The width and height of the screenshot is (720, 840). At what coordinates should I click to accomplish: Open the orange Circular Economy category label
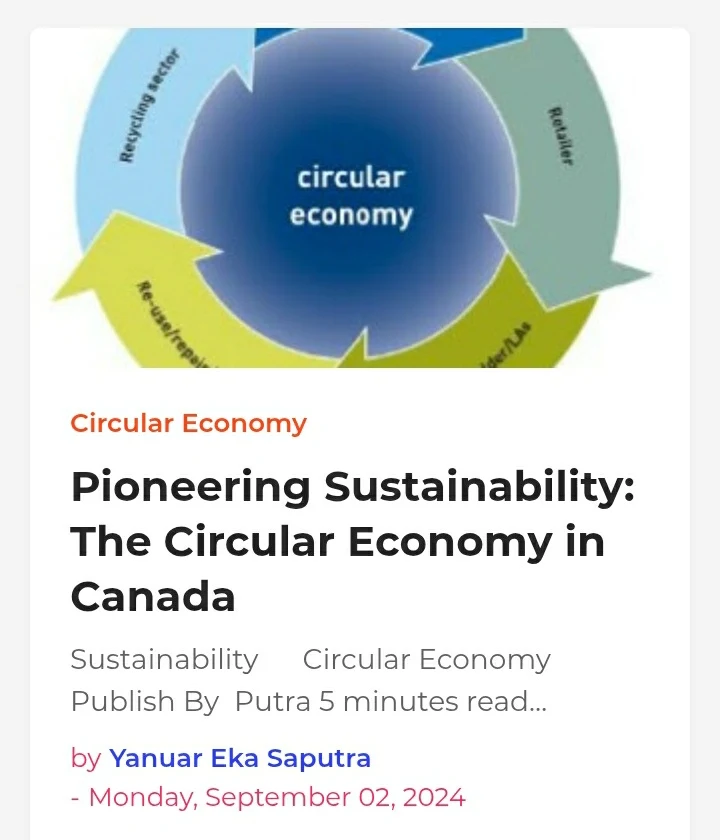coord(188,423)
